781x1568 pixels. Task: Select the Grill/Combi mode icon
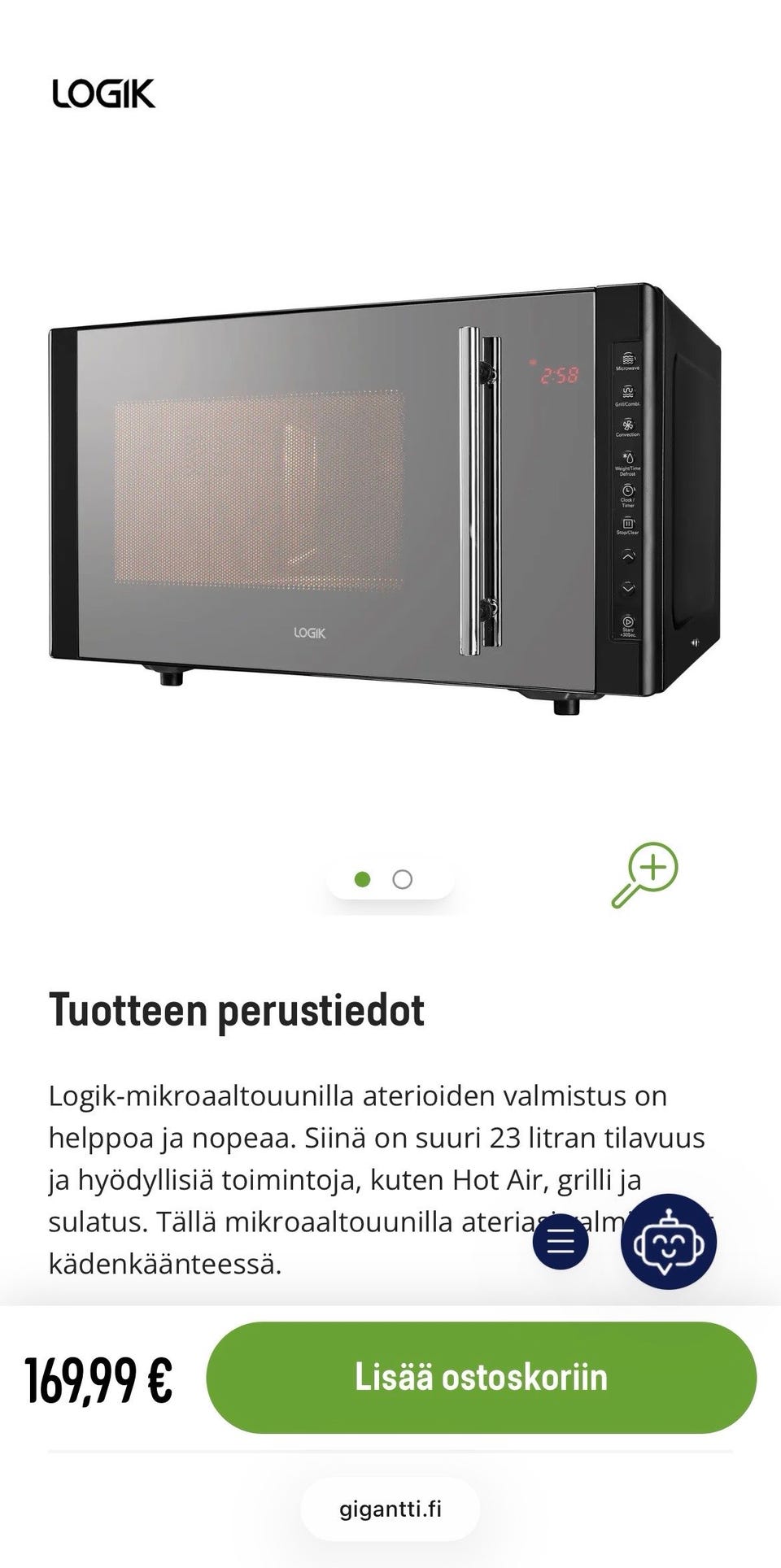(627, 390)
